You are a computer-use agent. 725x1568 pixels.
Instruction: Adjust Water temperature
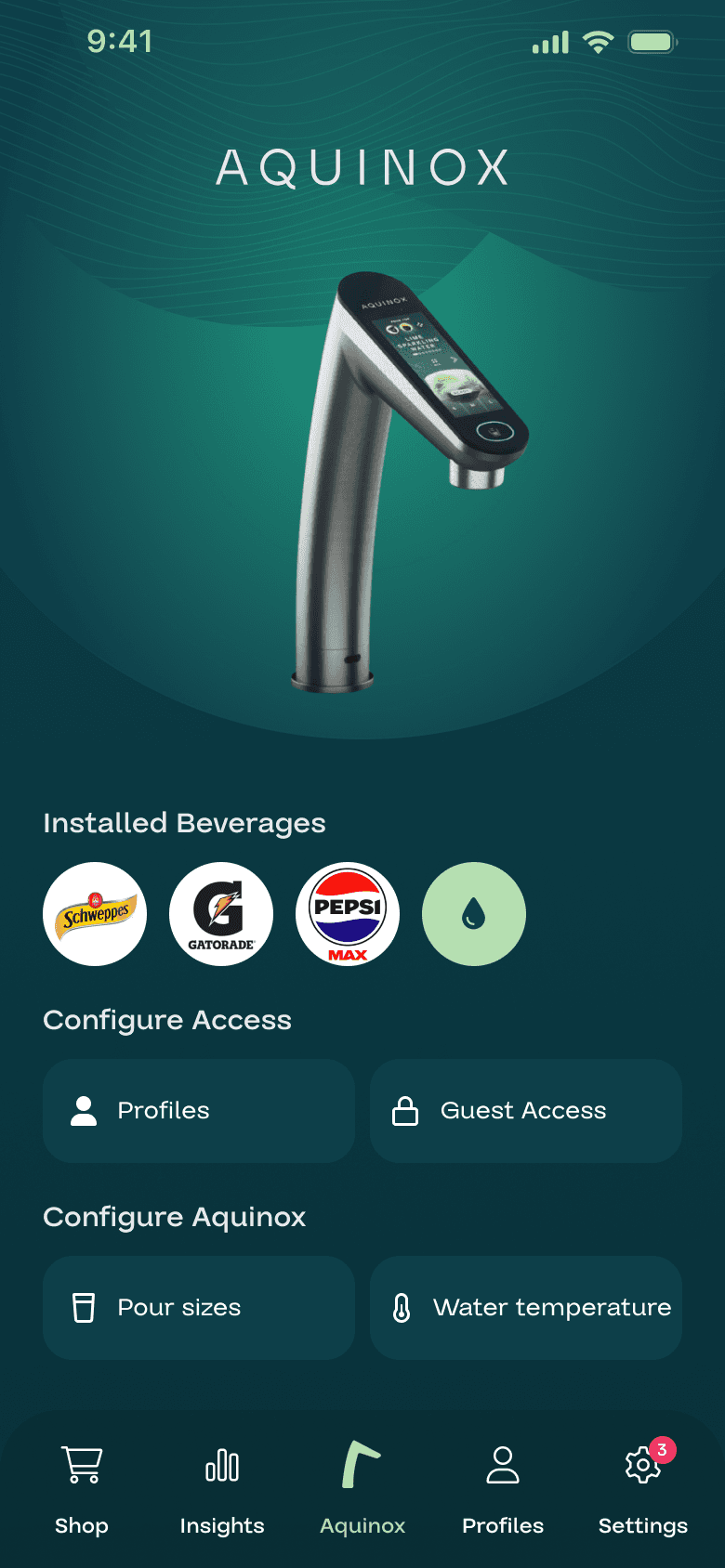point(526,1308)
